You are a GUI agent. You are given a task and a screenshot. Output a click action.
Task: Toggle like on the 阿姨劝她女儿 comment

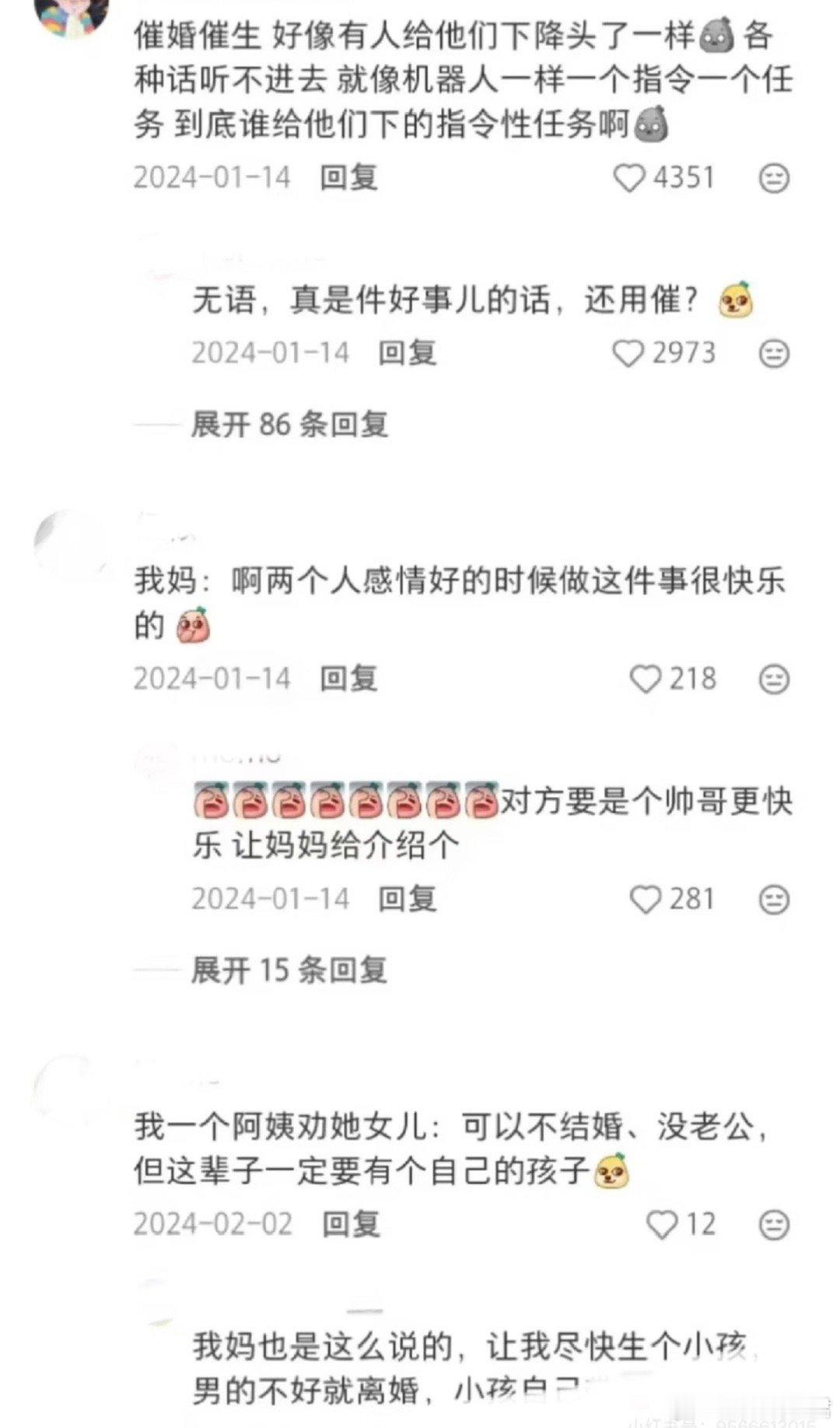pos(663,1223)
